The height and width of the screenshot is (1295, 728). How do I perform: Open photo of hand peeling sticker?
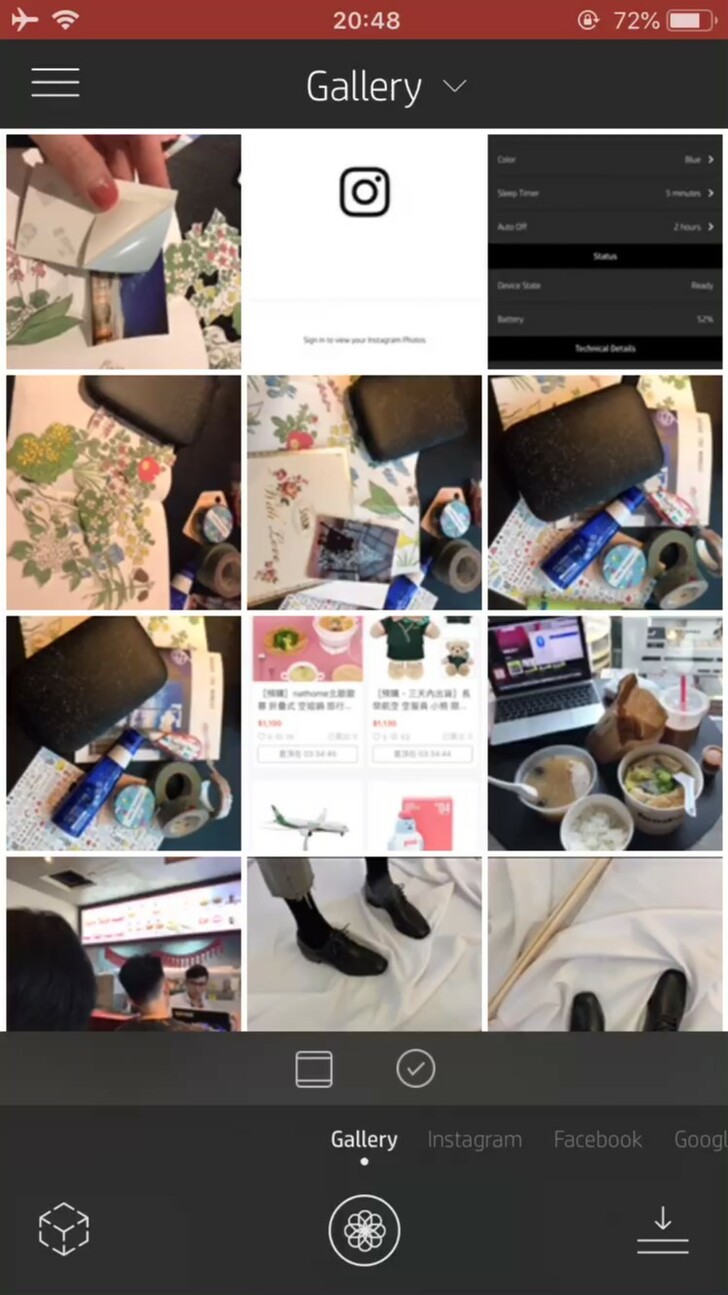[123, 251]
